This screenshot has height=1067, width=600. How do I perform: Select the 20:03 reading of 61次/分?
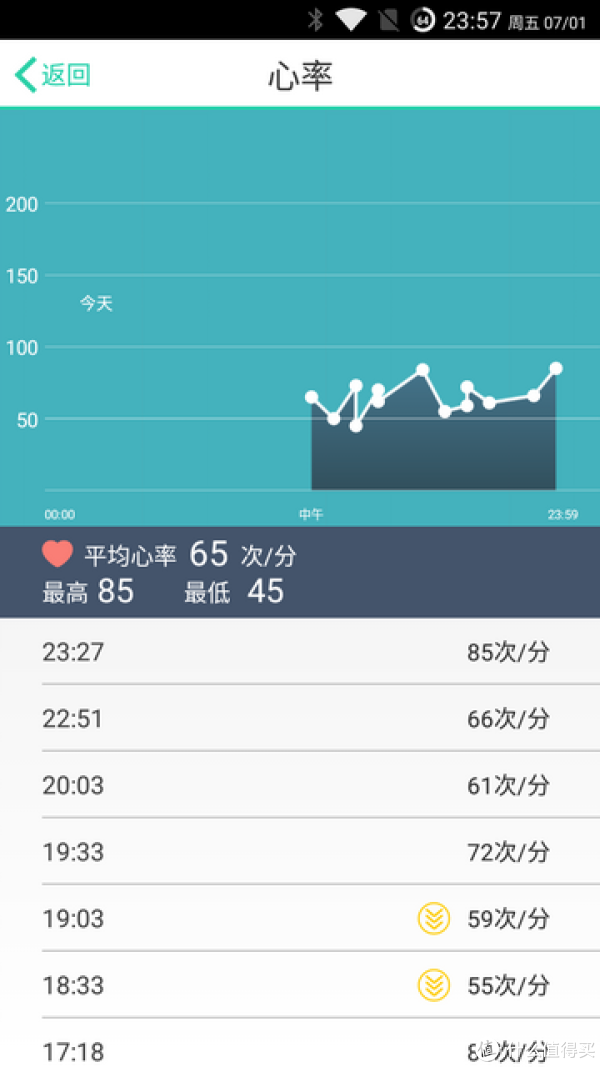pos(300,785)
